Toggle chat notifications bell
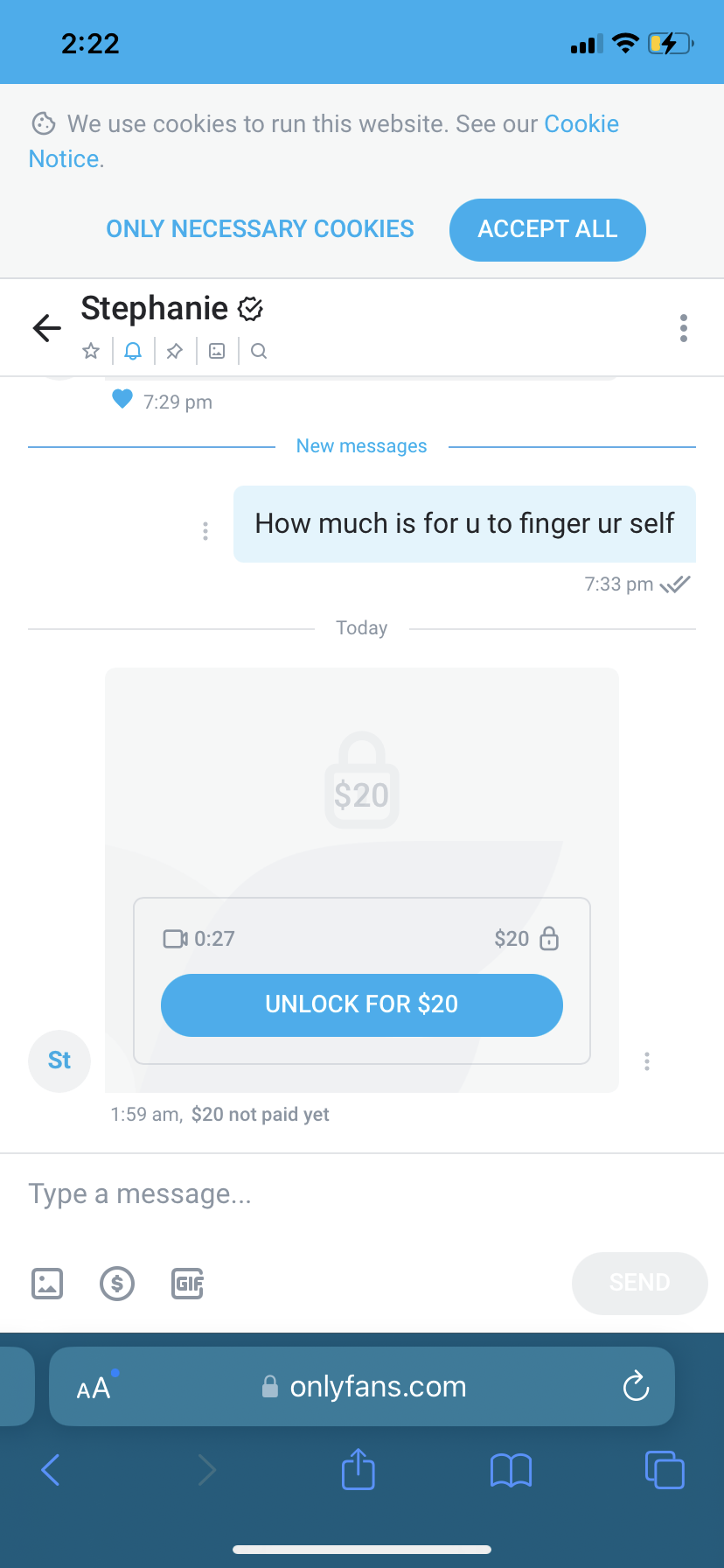Image resolution: width=724 pixels, height=1568 pixels. pyautogui.click(x=133, y=351)
